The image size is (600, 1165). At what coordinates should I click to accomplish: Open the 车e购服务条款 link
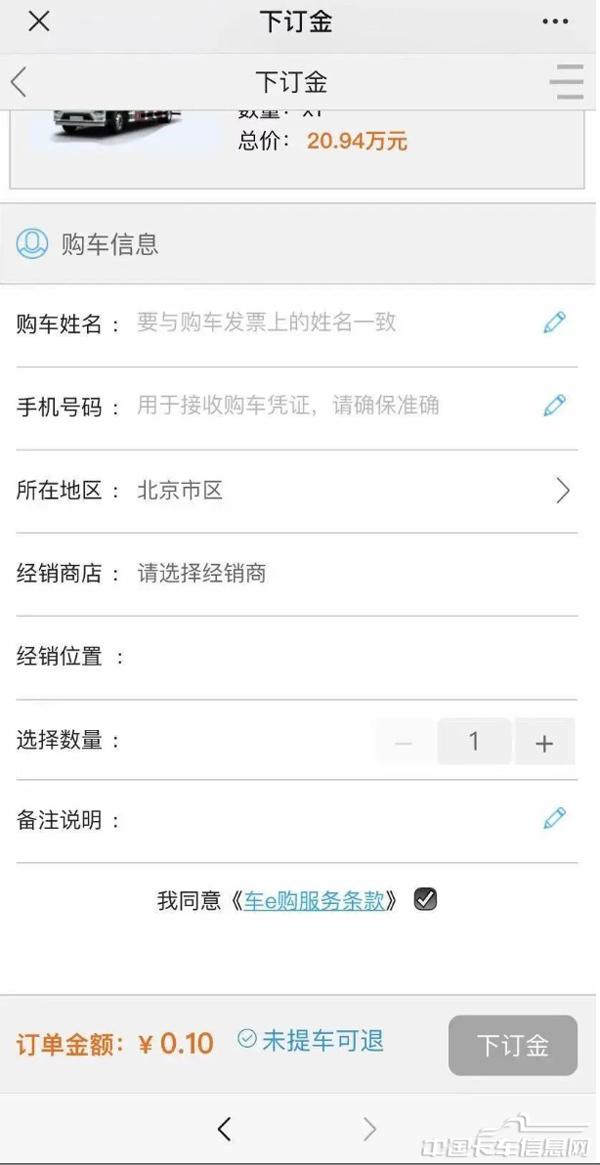314,900
